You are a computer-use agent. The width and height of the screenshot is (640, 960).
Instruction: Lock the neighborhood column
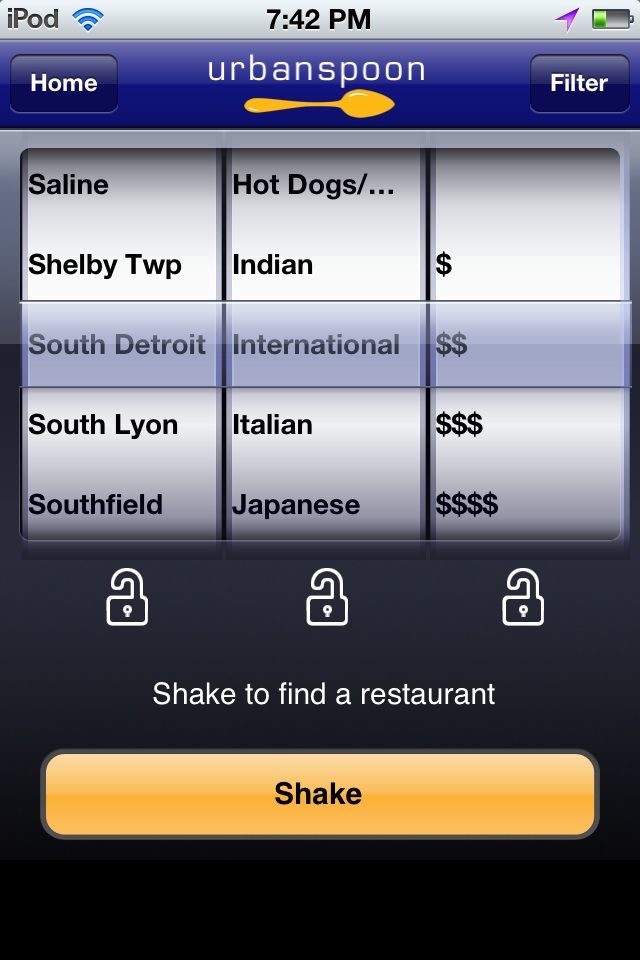[x=127, y=597]
